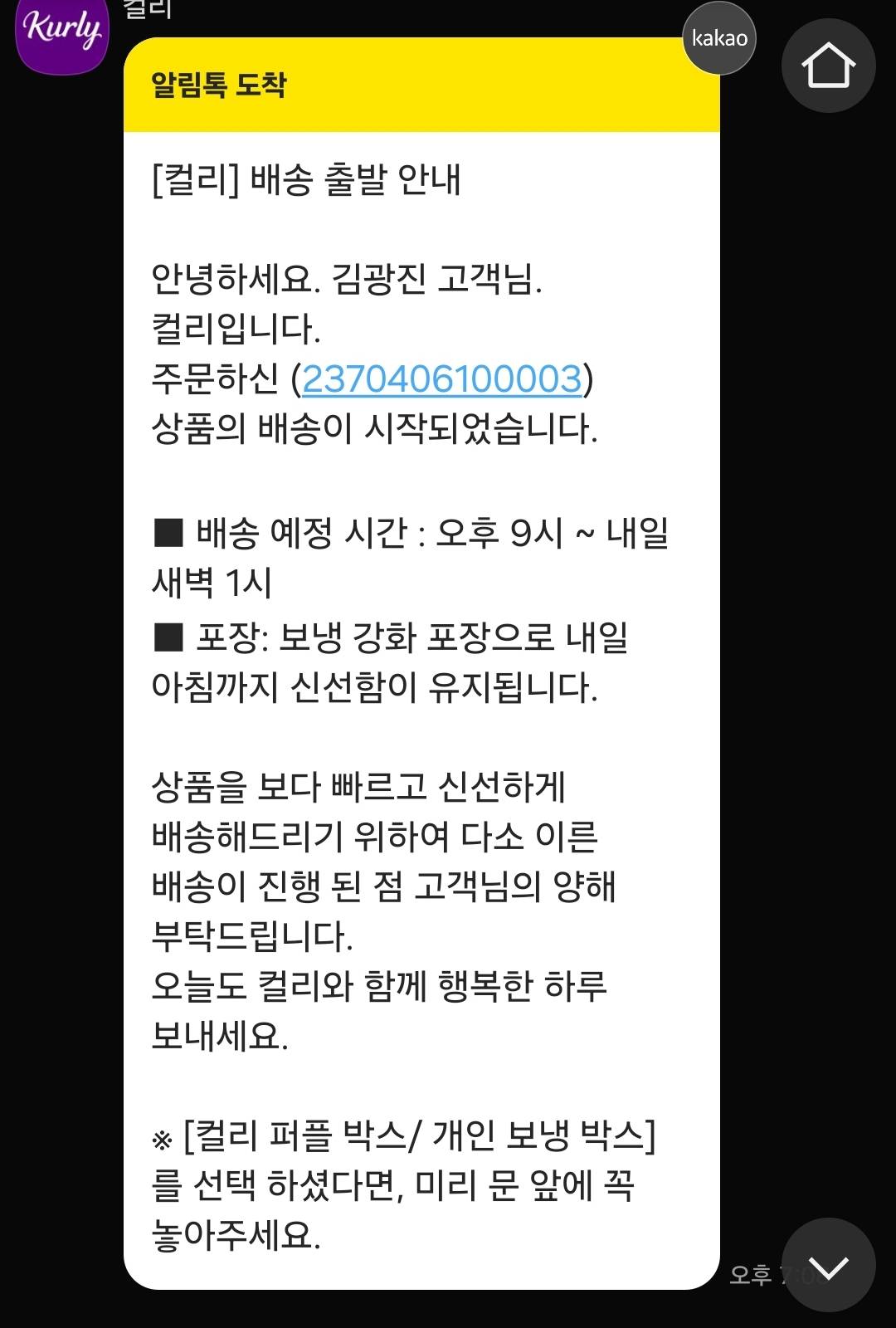This screenshot has width=896, height=1328.
Task: Tap the home icon button
Action: [x=828, y=66]
